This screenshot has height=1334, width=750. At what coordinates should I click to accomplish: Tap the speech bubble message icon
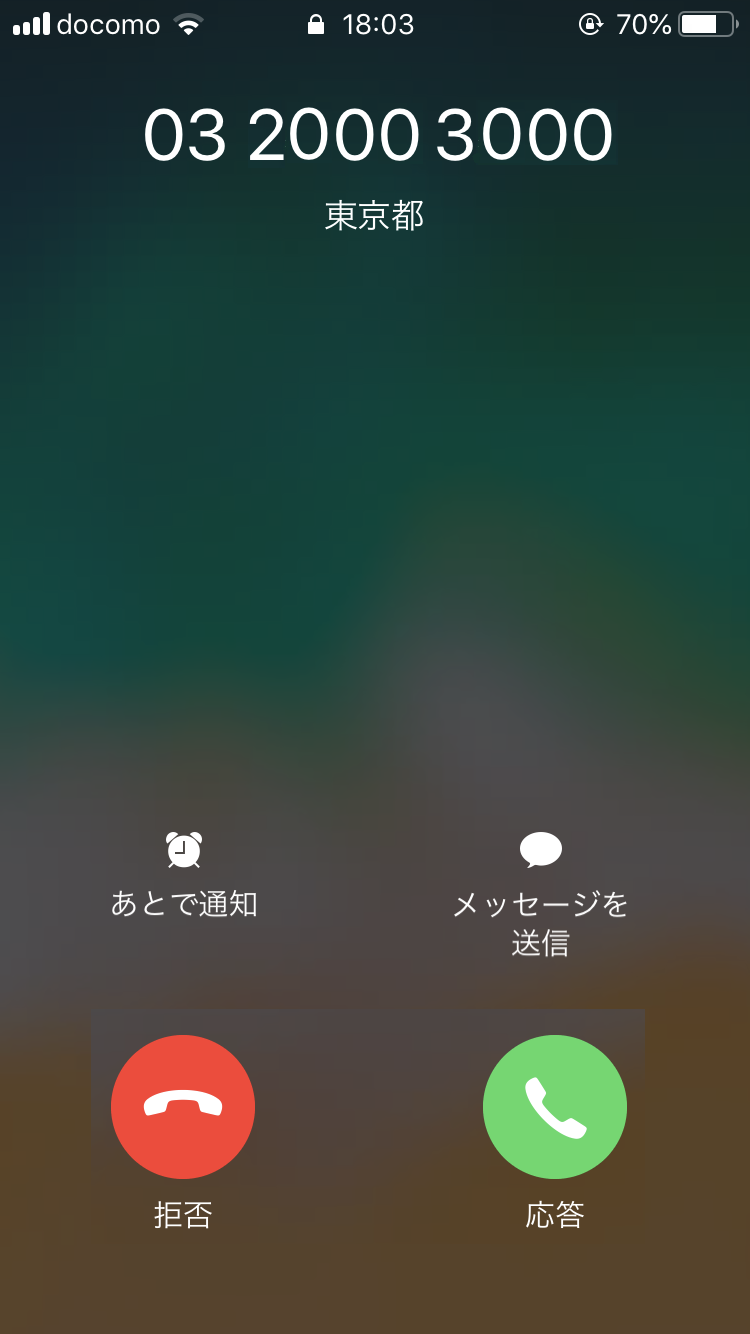(540, 849)
